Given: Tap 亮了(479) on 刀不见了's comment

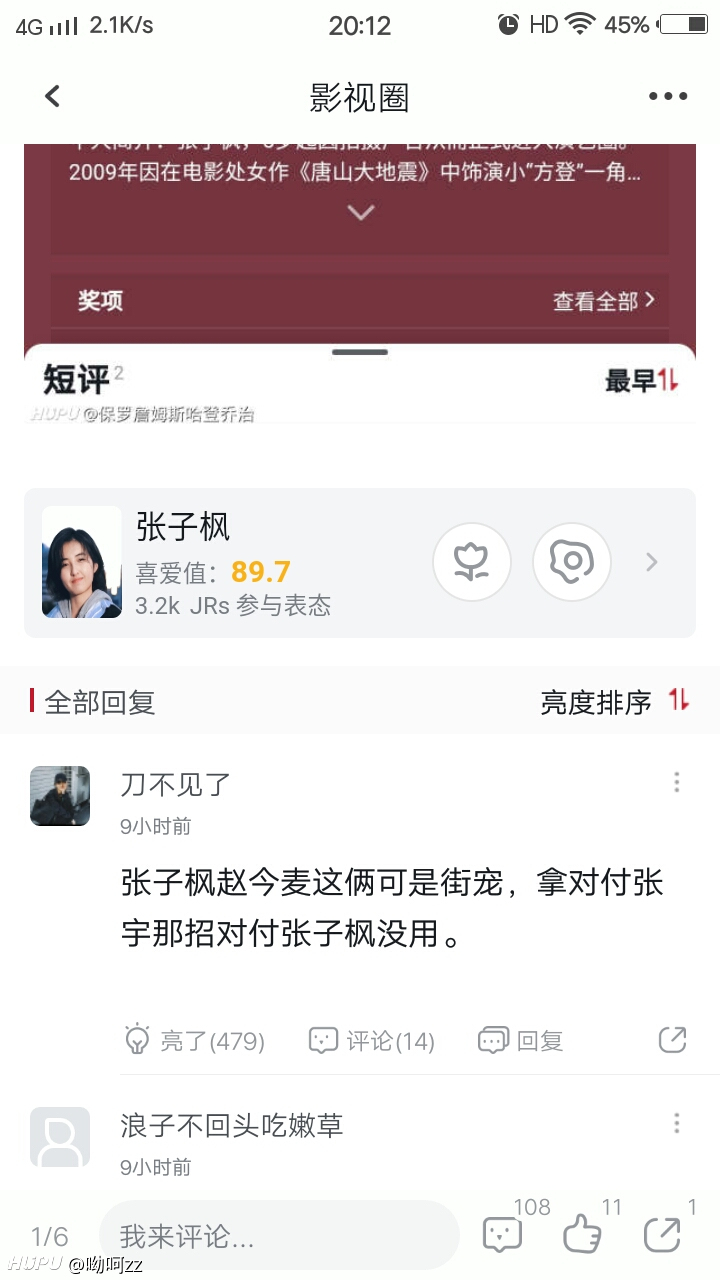Looking at the screenshot, I should tap(194, 1040).
